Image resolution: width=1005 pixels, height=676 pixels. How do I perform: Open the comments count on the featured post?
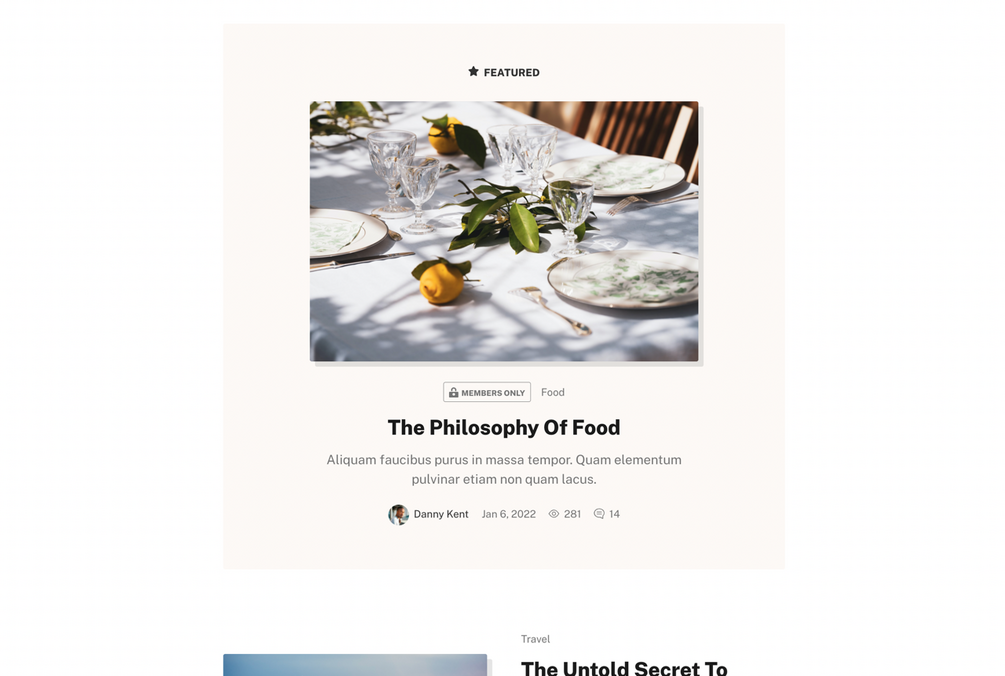click(x=607, y=514)
